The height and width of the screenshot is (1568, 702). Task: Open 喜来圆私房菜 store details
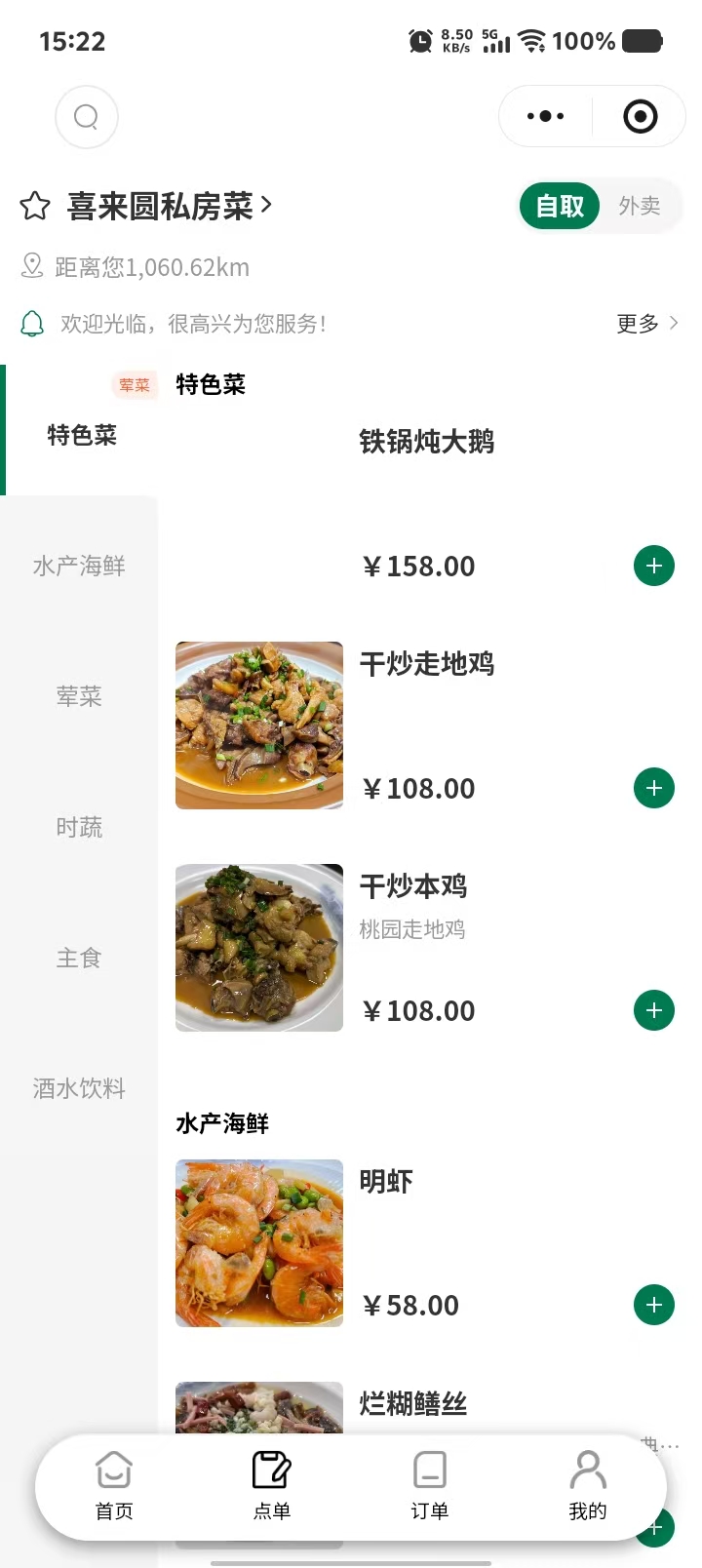coord(169,206)
